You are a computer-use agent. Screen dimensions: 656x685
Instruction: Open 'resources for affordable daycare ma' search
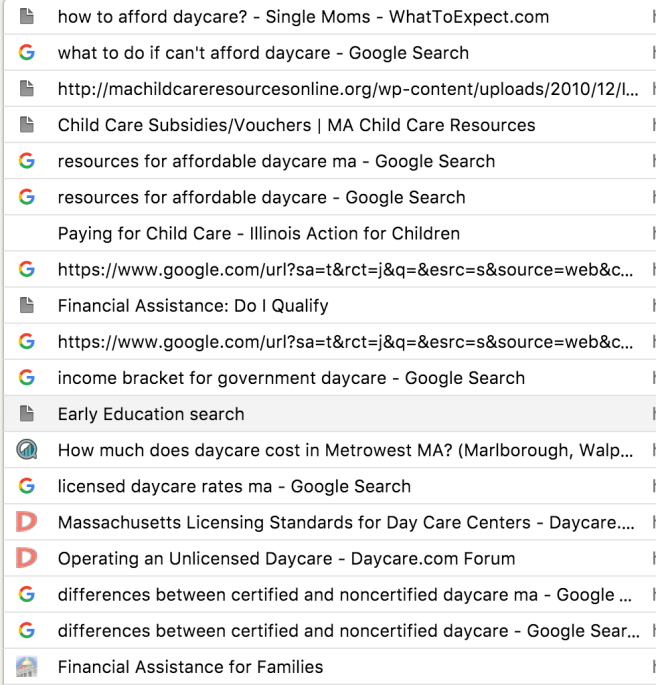[276, 161]
